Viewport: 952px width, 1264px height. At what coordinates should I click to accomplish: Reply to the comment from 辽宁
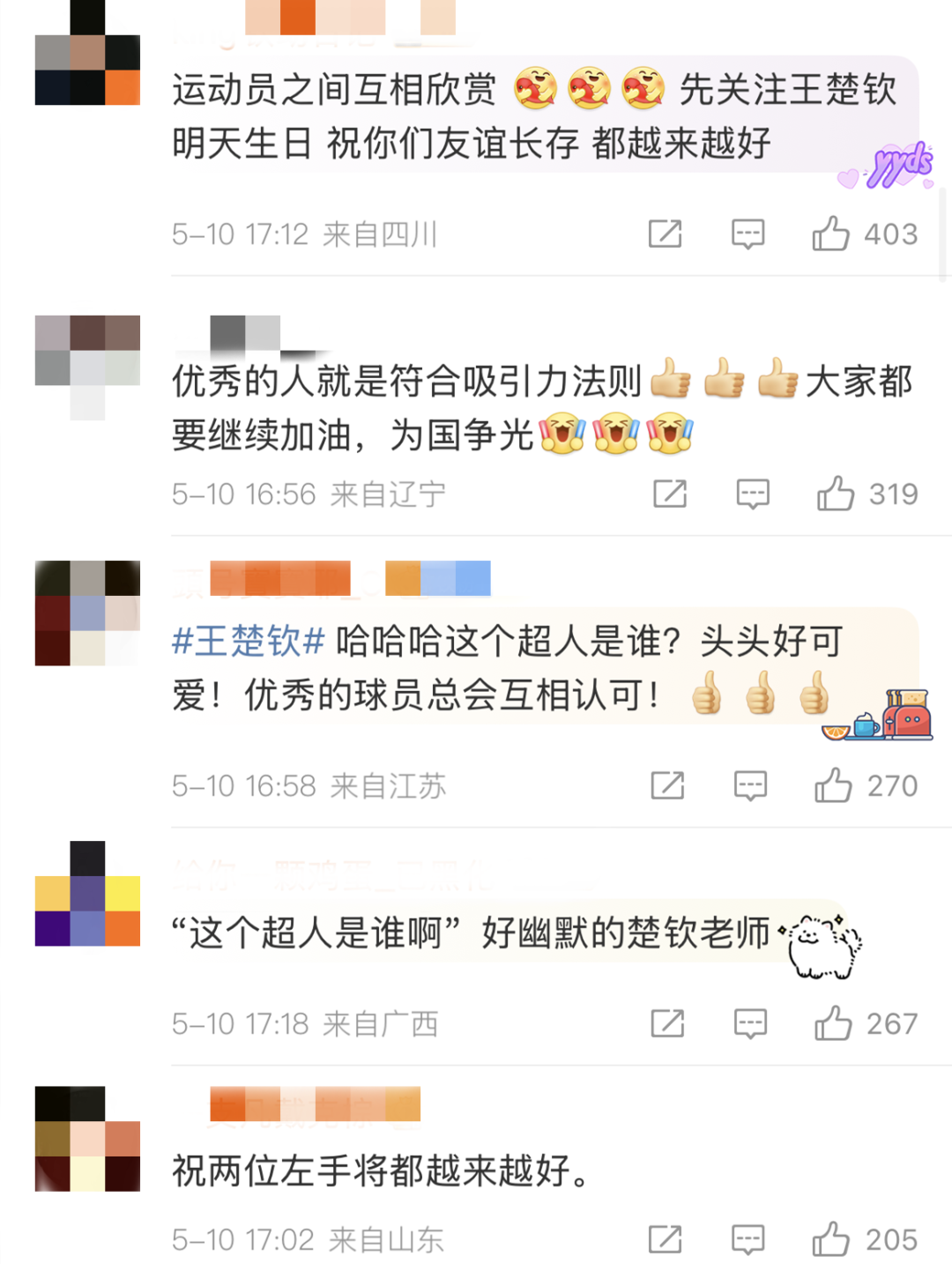pos(753,494)
